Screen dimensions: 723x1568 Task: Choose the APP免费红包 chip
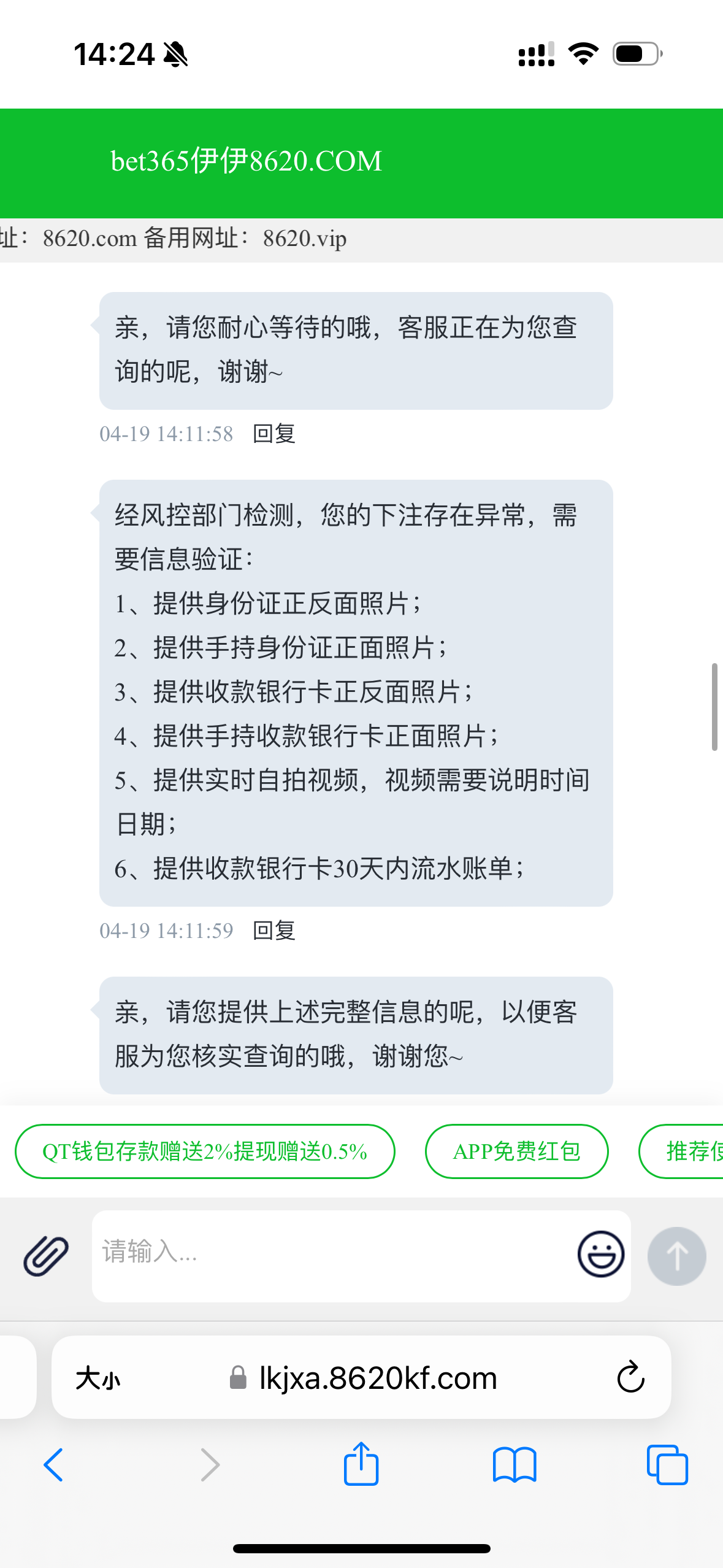click(x=516, y=1151)
